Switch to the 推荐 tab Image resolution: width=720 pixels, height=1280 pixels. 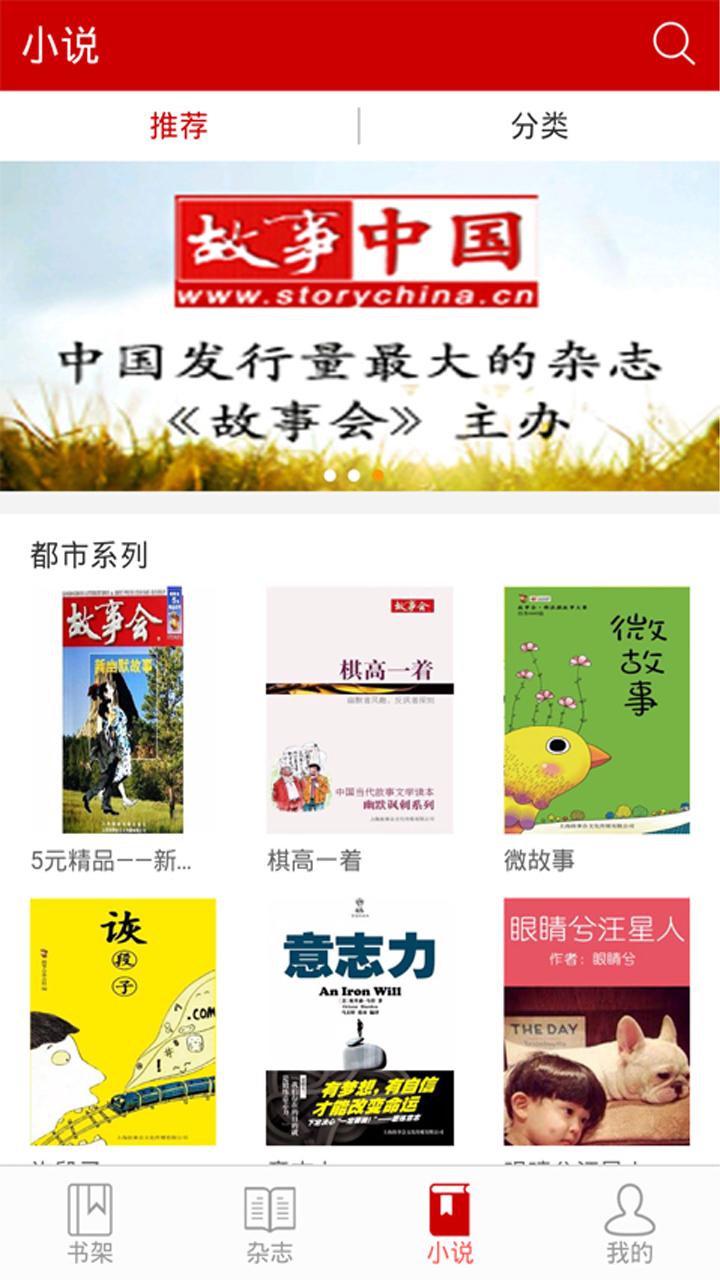(179, 126)
